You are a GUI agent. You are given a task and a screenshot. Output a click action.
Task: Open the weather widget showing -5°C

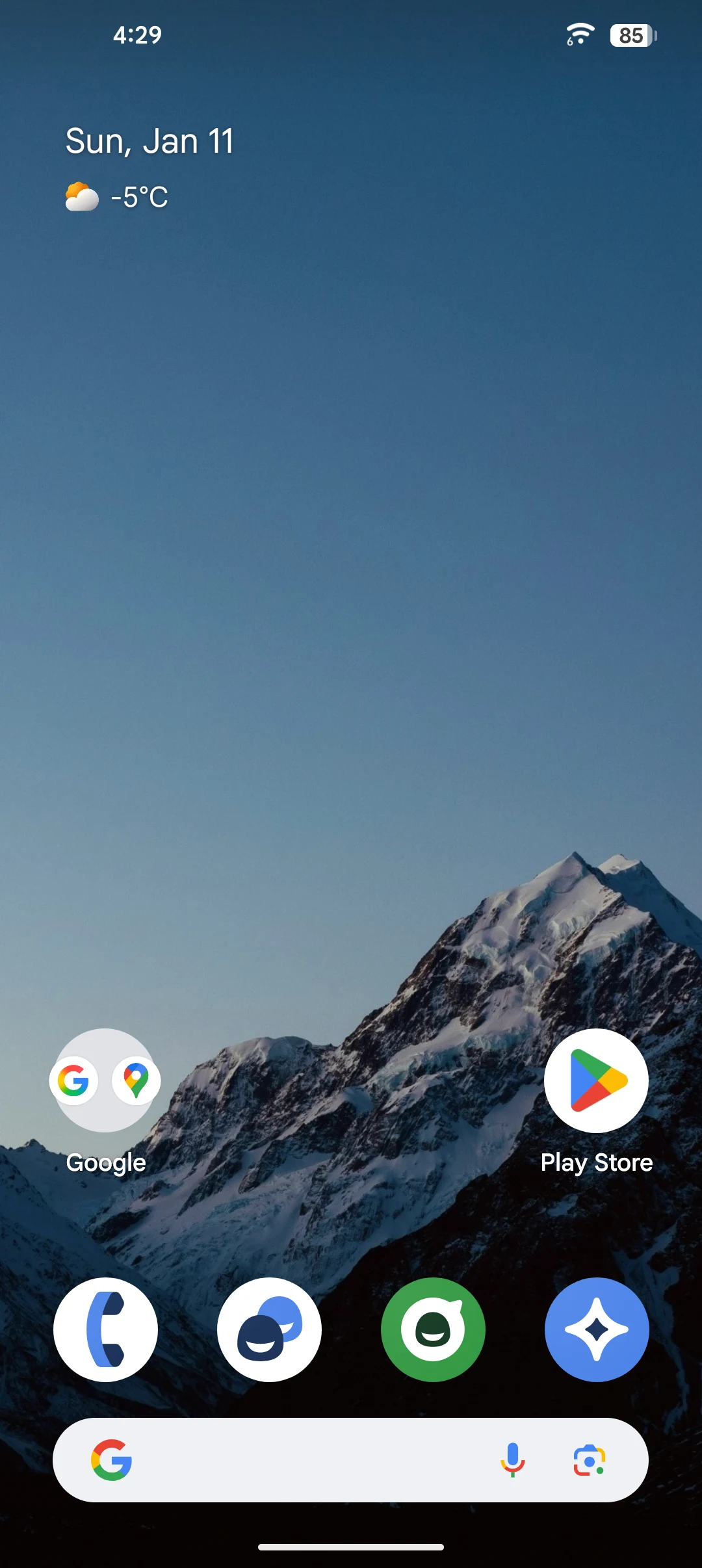[117, 197]
